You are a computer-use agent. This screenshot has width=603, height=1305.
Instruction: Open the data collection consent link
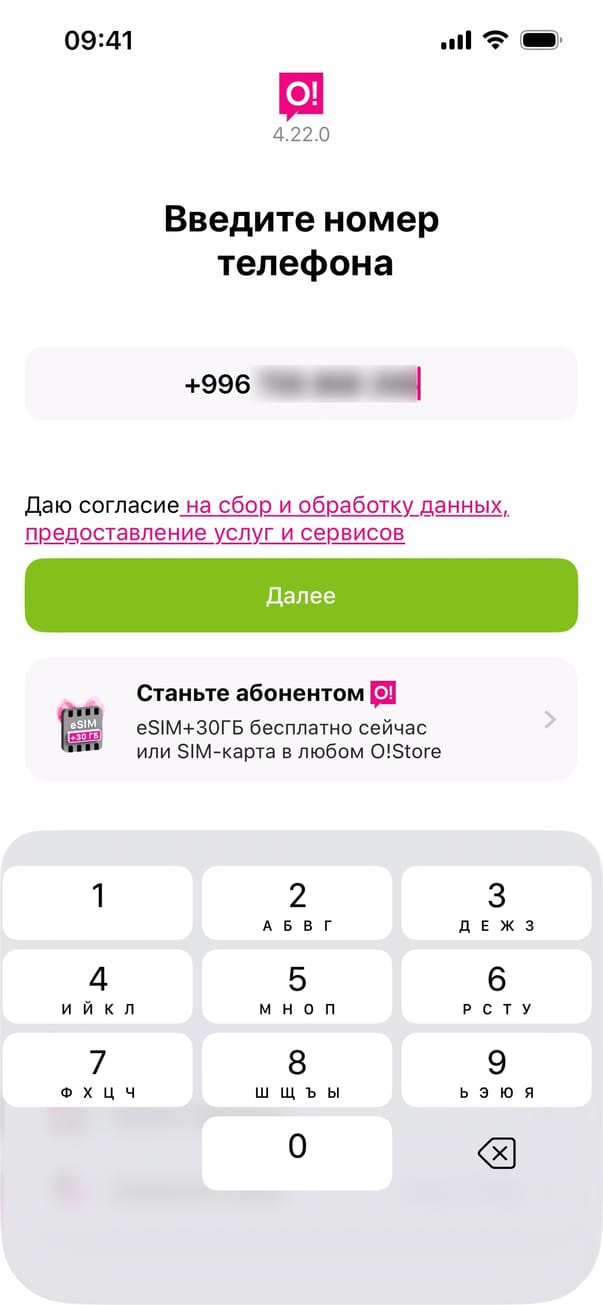[x=346, y=507]
